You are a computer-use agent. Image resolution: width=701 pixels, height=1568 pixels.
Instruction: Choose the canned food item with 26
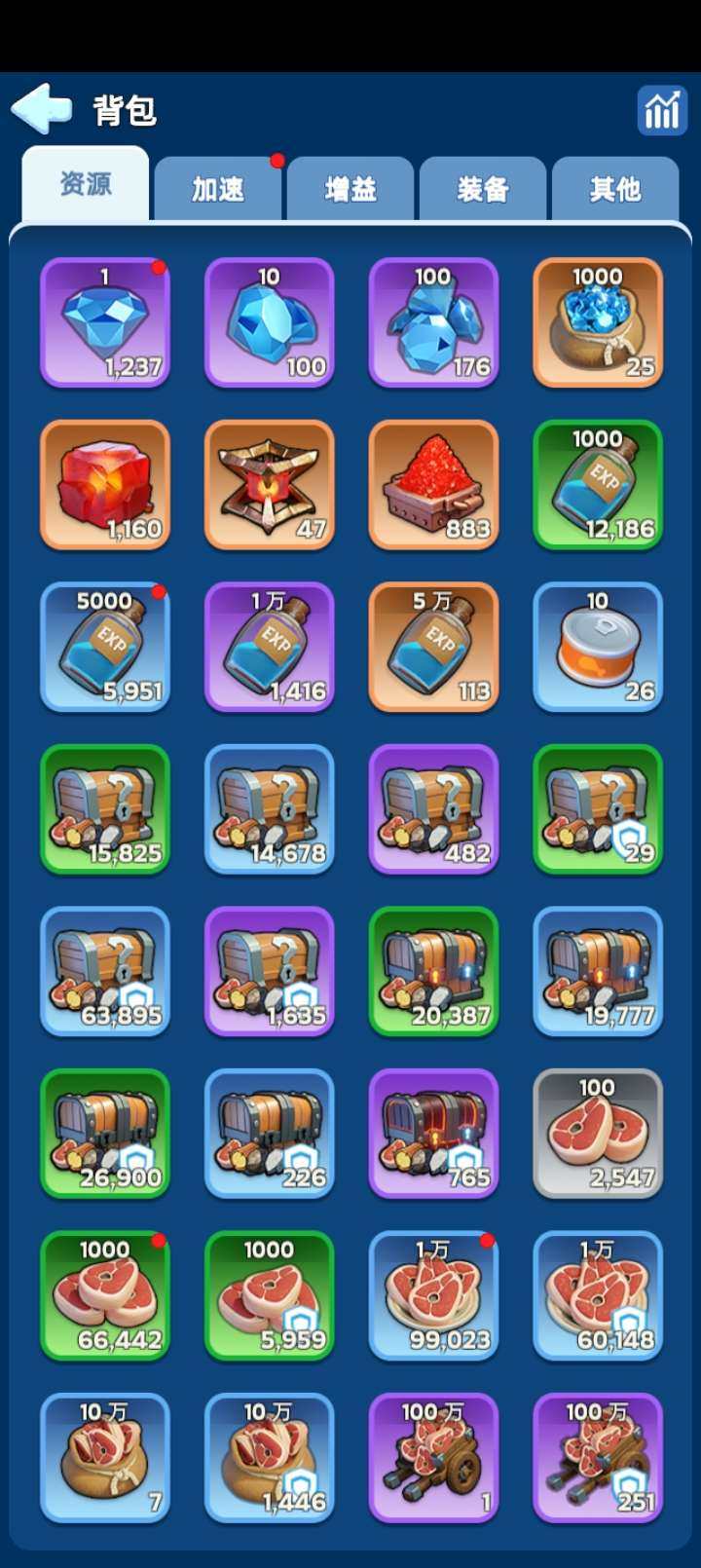[598, 648]
